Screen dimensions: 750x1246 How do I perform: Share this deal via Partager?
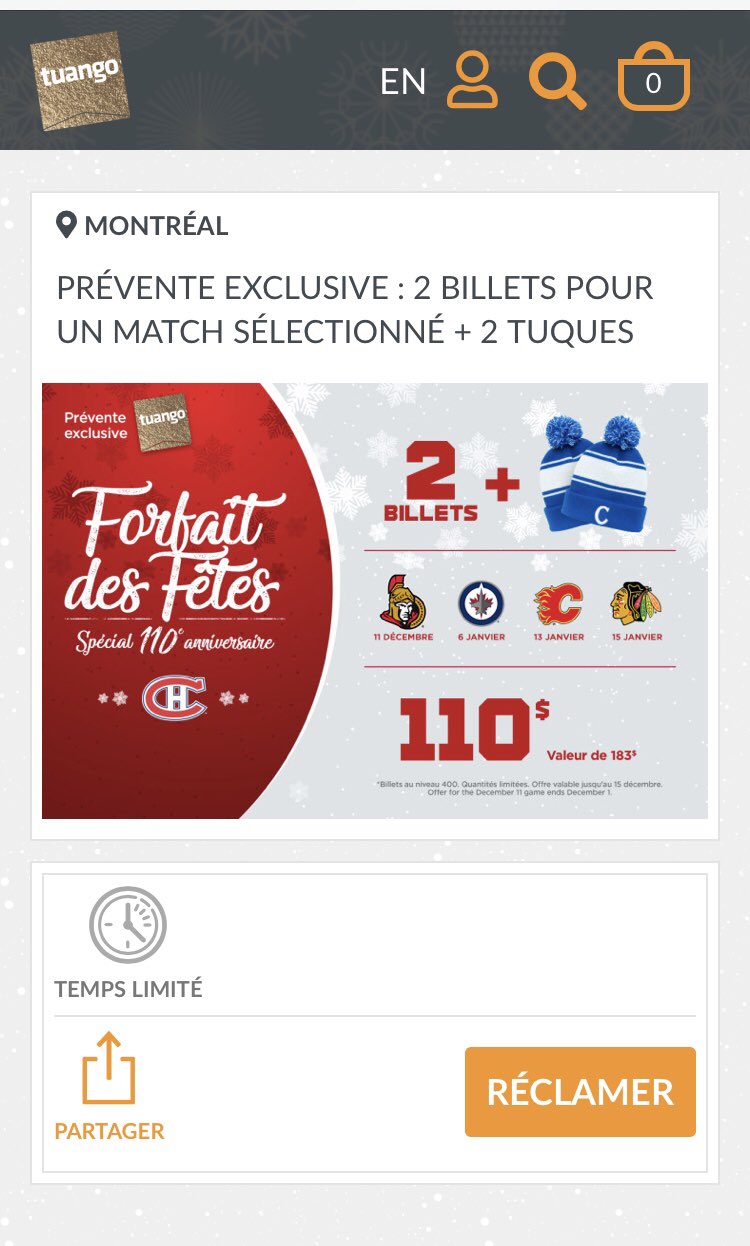[109, 1087]
